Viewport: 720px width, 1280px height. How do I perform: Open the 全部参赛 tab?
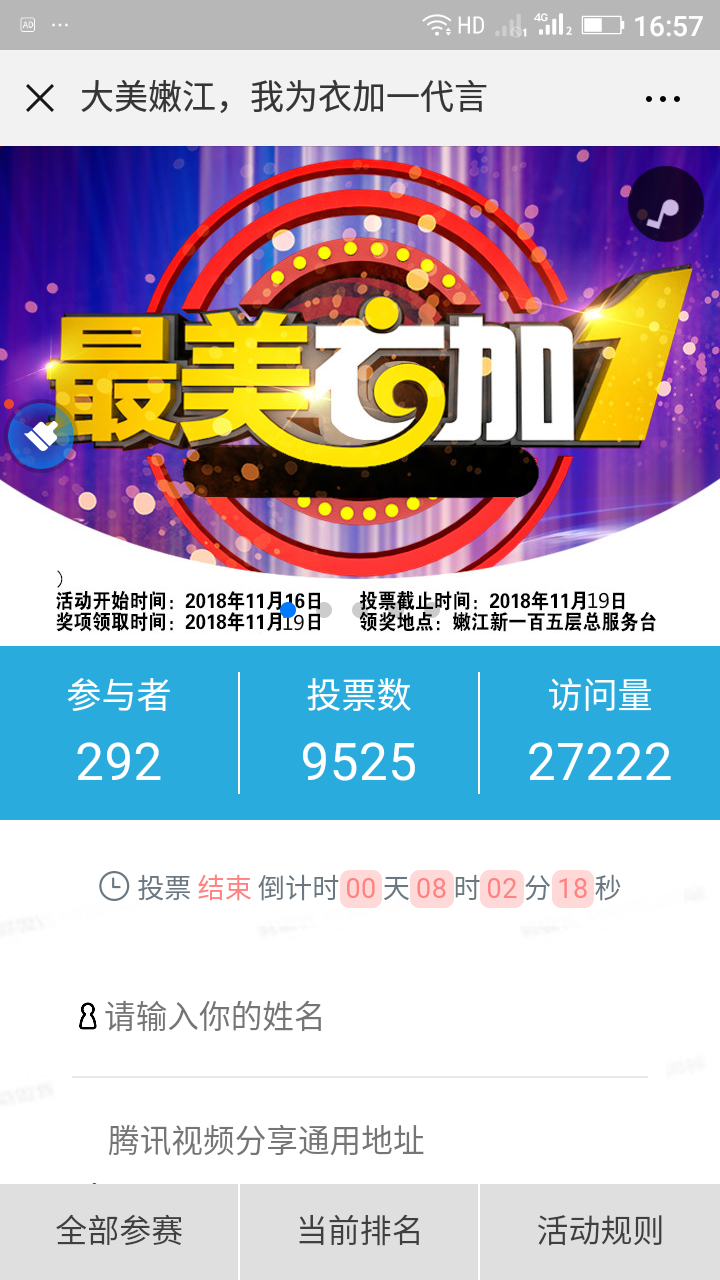pyautogui.click(x=119, y=1231)
